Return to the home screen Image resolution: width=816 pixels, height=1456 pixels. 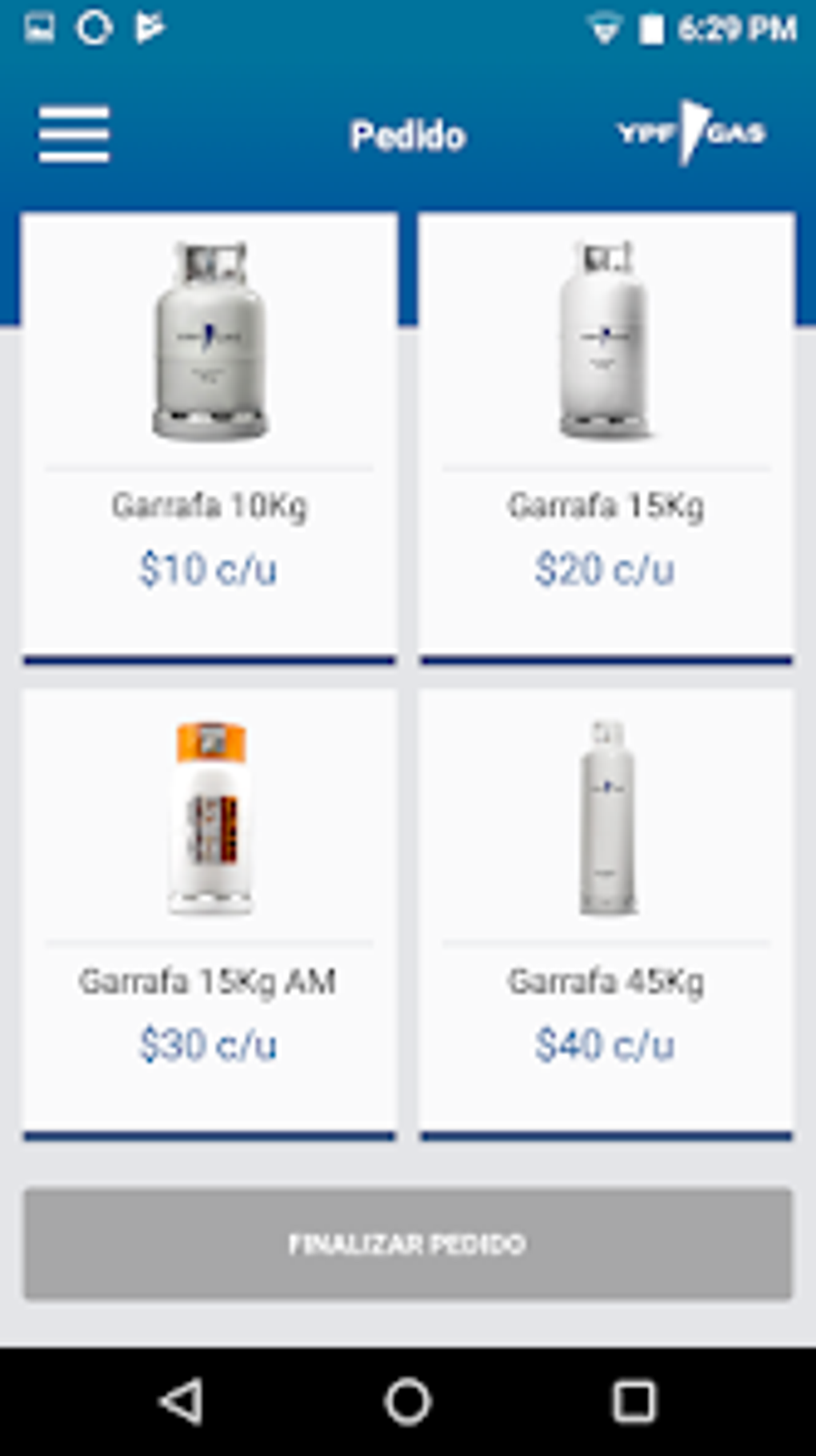pyautogui.click(x=408, y=1402)
